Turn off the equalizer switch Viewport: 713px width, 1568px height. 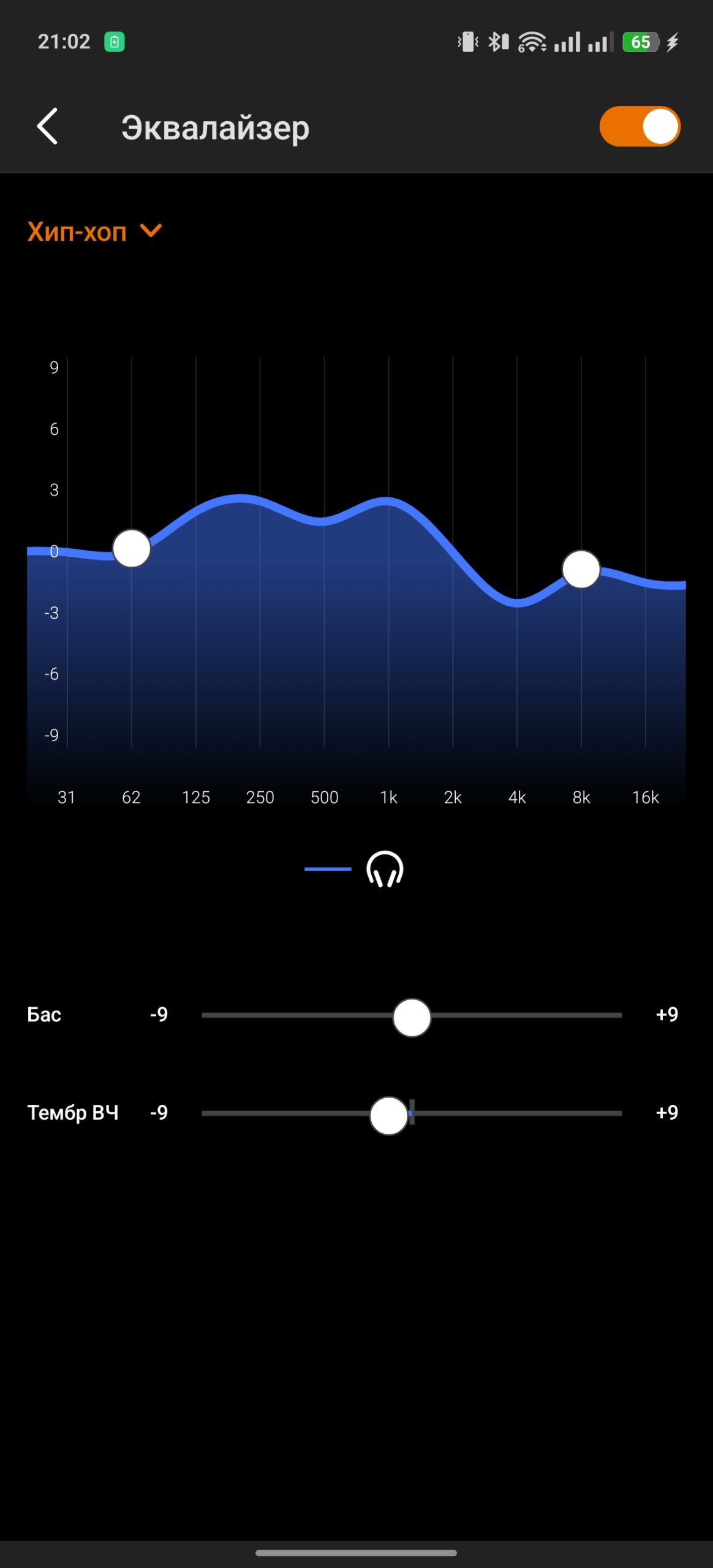point(639,127)
